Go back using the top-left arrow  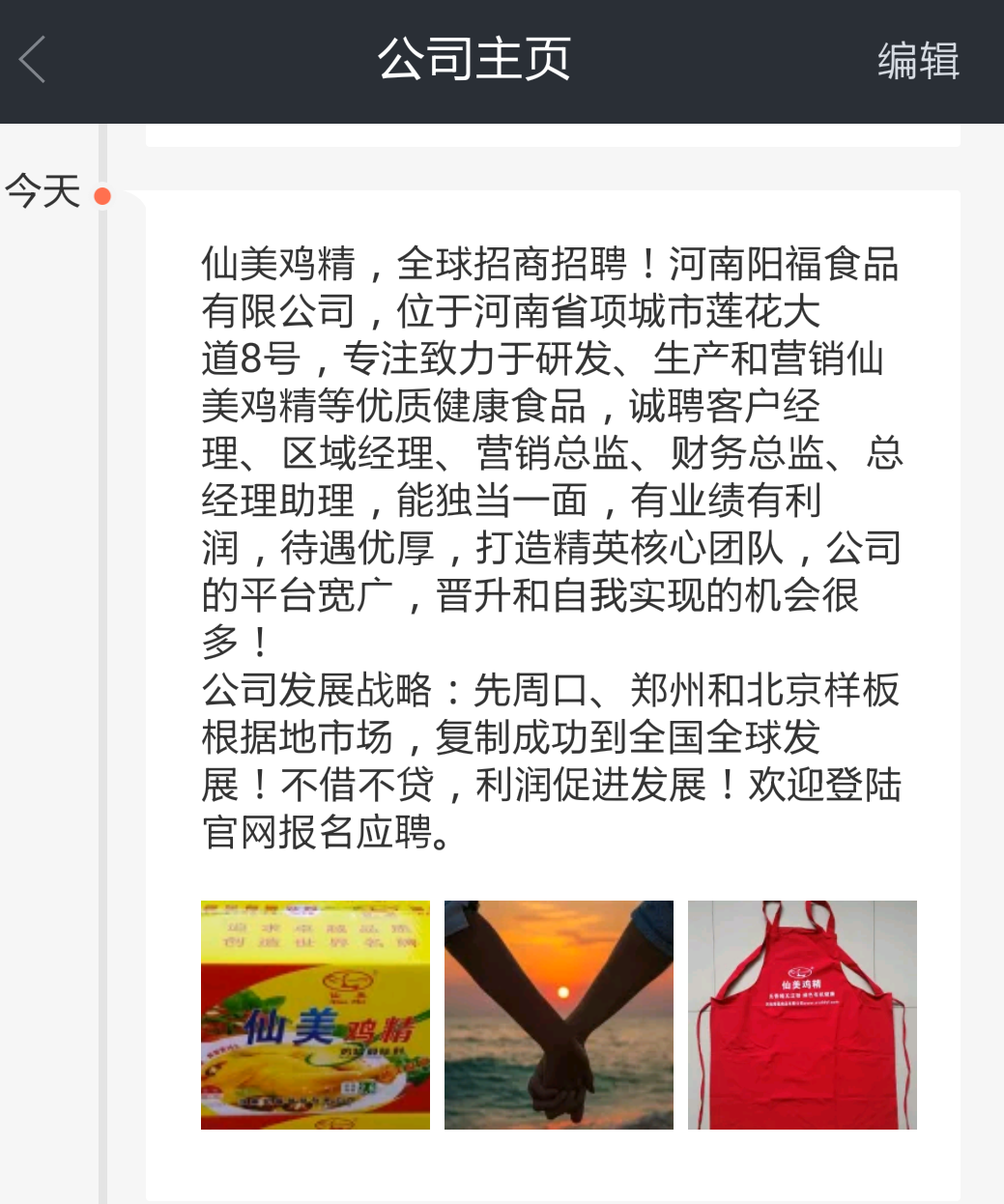pos(33,60)
